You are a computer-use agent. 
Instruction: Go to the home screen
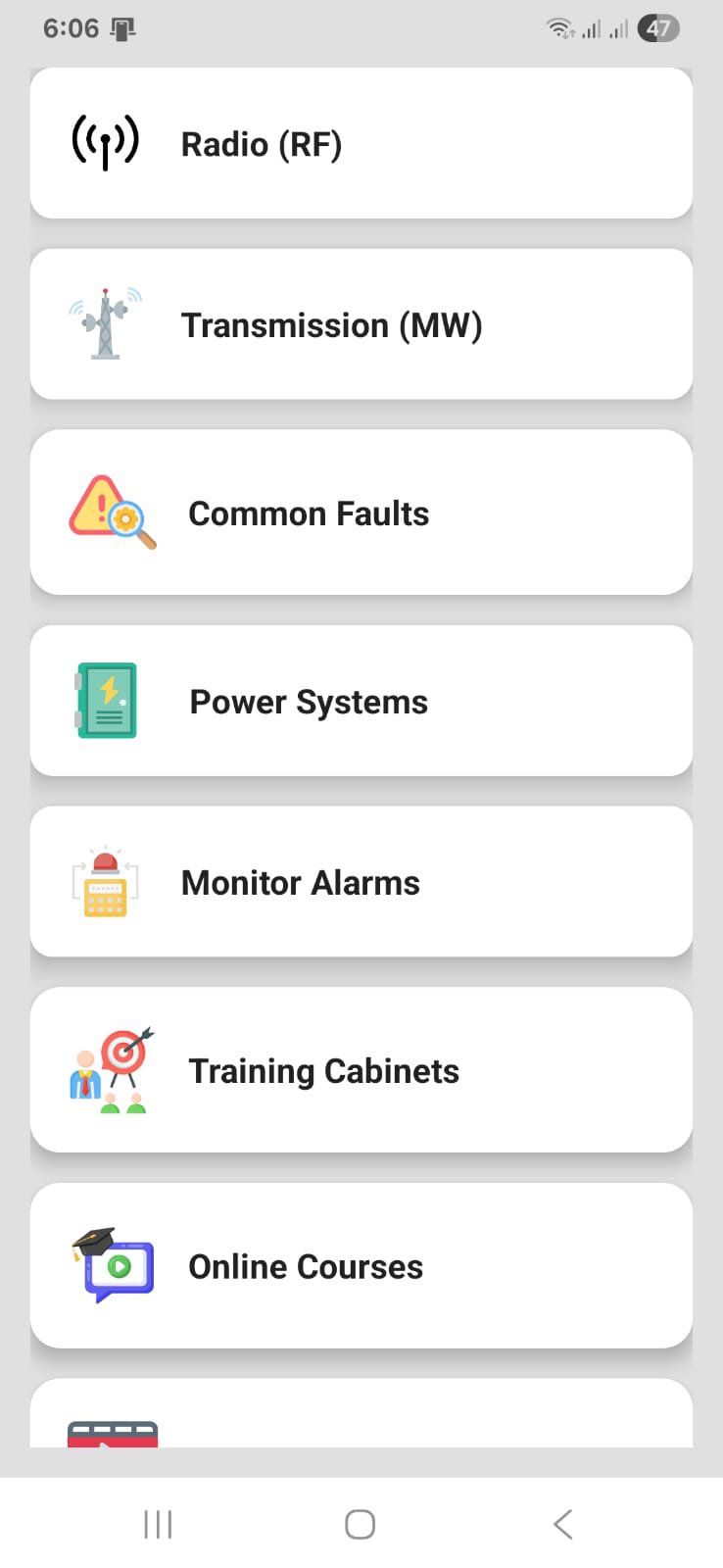[360, 1524]
